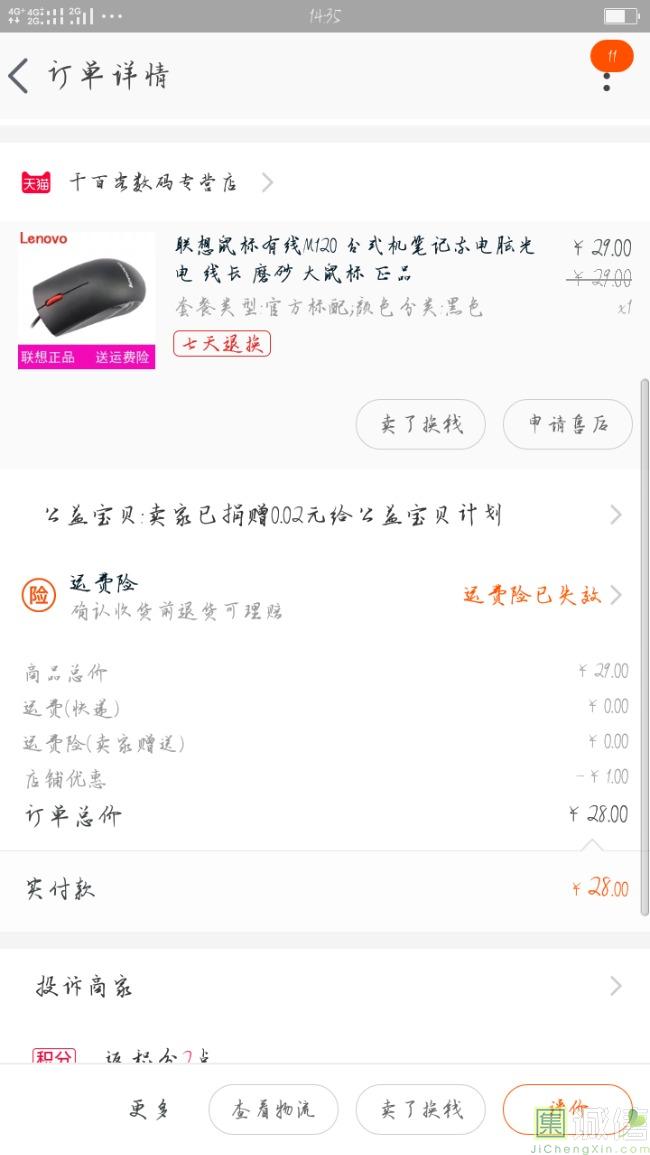Open 运费险 insurance details

pos(325,596)
